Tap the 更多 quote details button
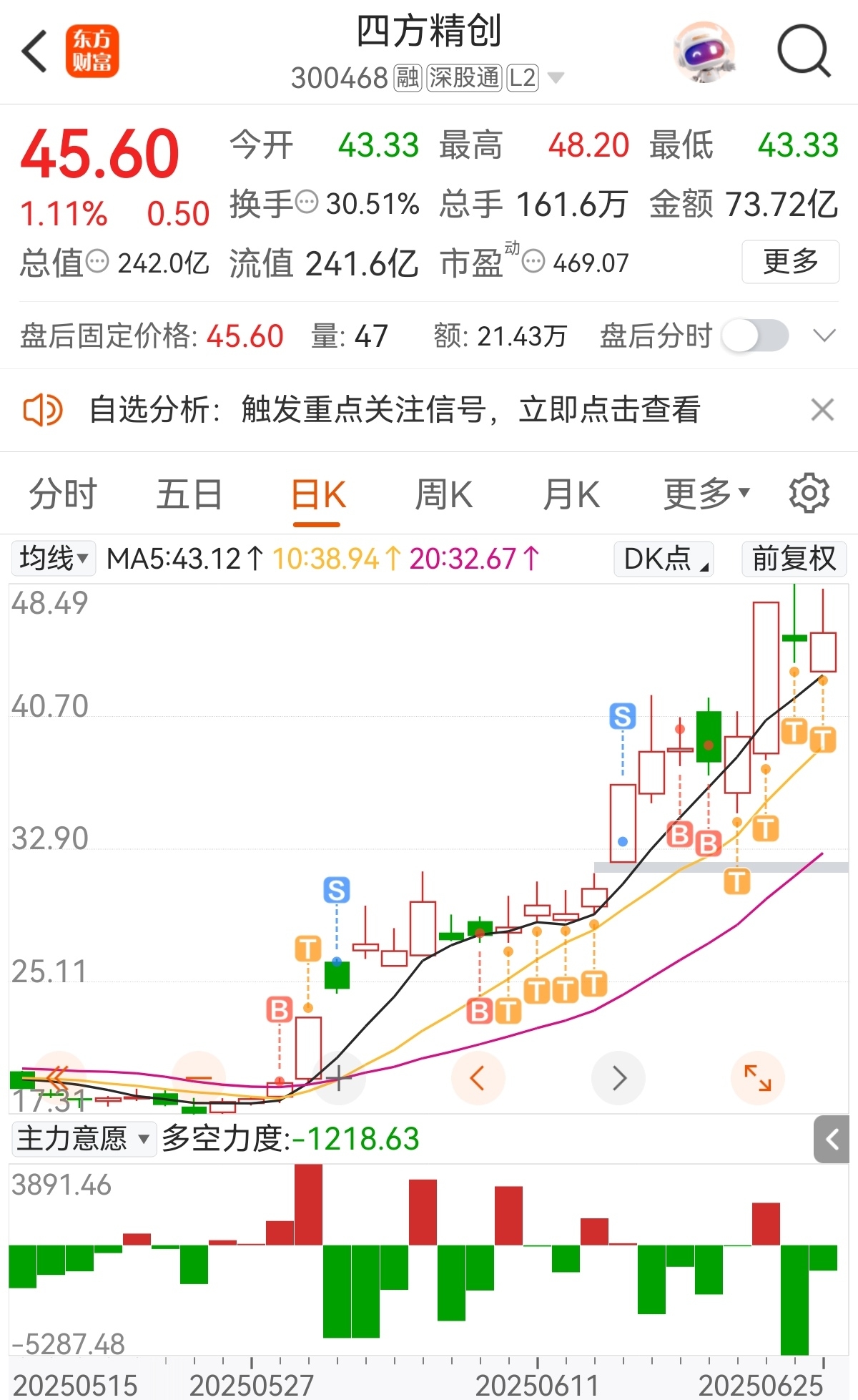Viewport: 858px width, 1400px height. (x=789, y=262)
